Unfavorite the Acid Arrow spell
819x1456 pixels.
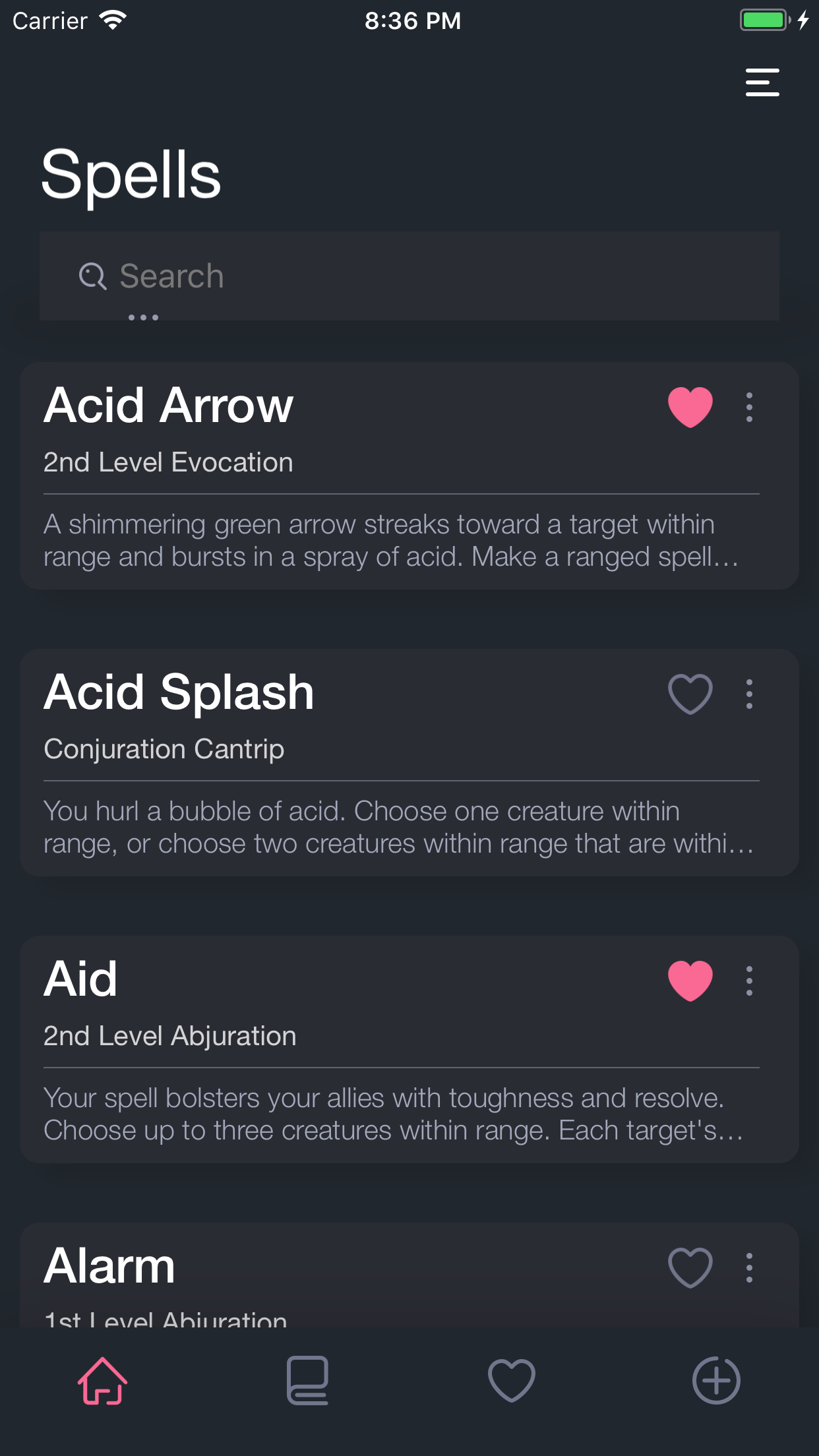tap(690, 408)
